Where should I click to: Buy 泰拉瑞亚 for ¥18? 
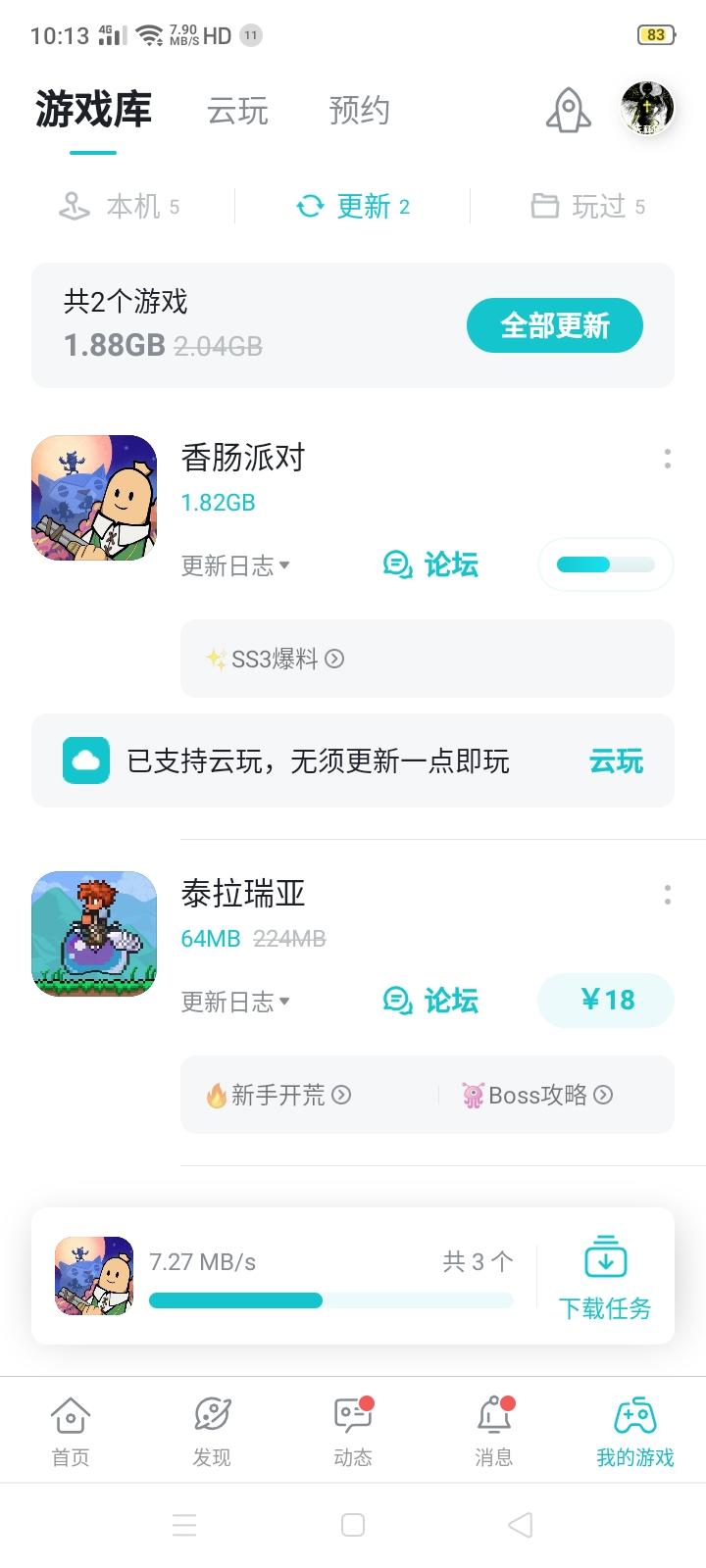605,1001
